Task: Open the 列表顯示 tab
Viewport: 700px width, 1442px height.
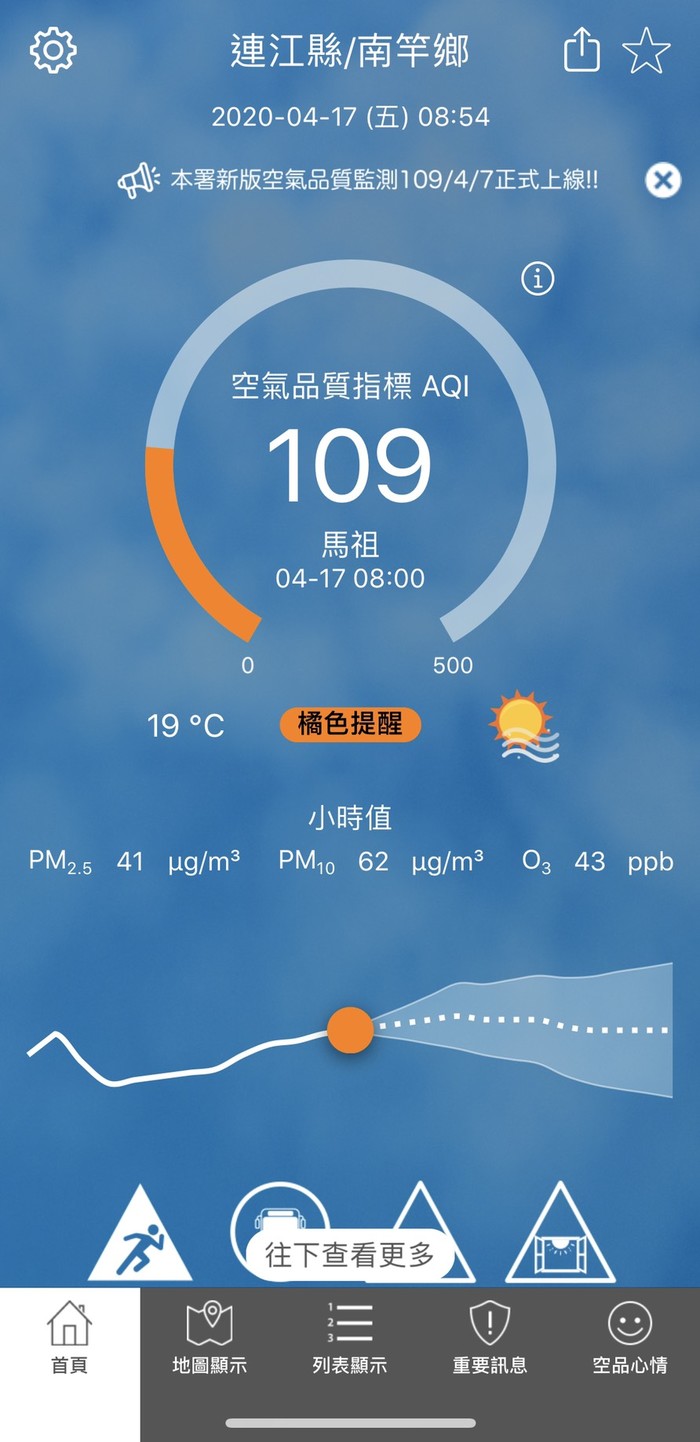Action: click(350, 1338)
